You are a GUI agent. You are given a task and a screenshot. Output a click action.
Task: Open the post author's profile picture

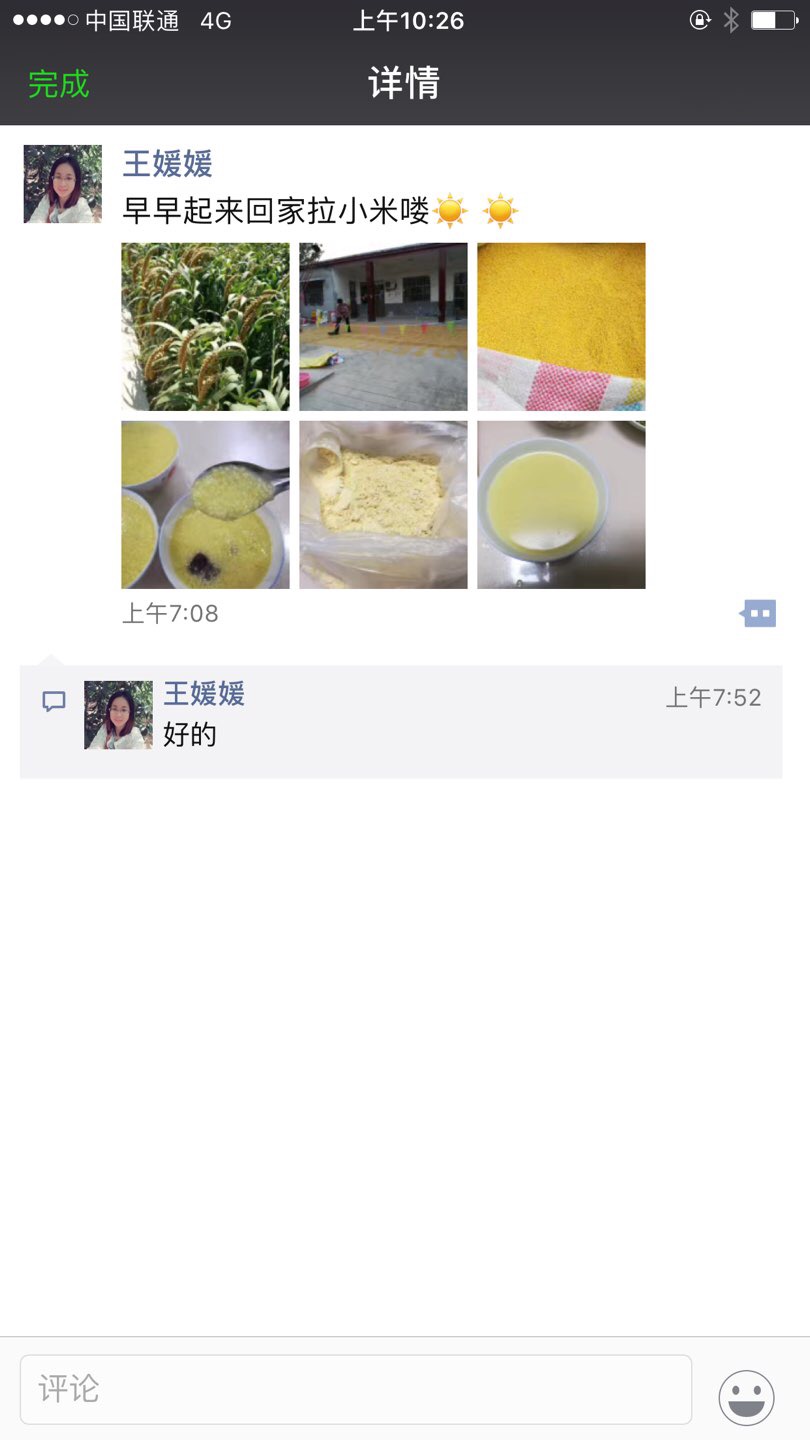click(x=63, y=184)
